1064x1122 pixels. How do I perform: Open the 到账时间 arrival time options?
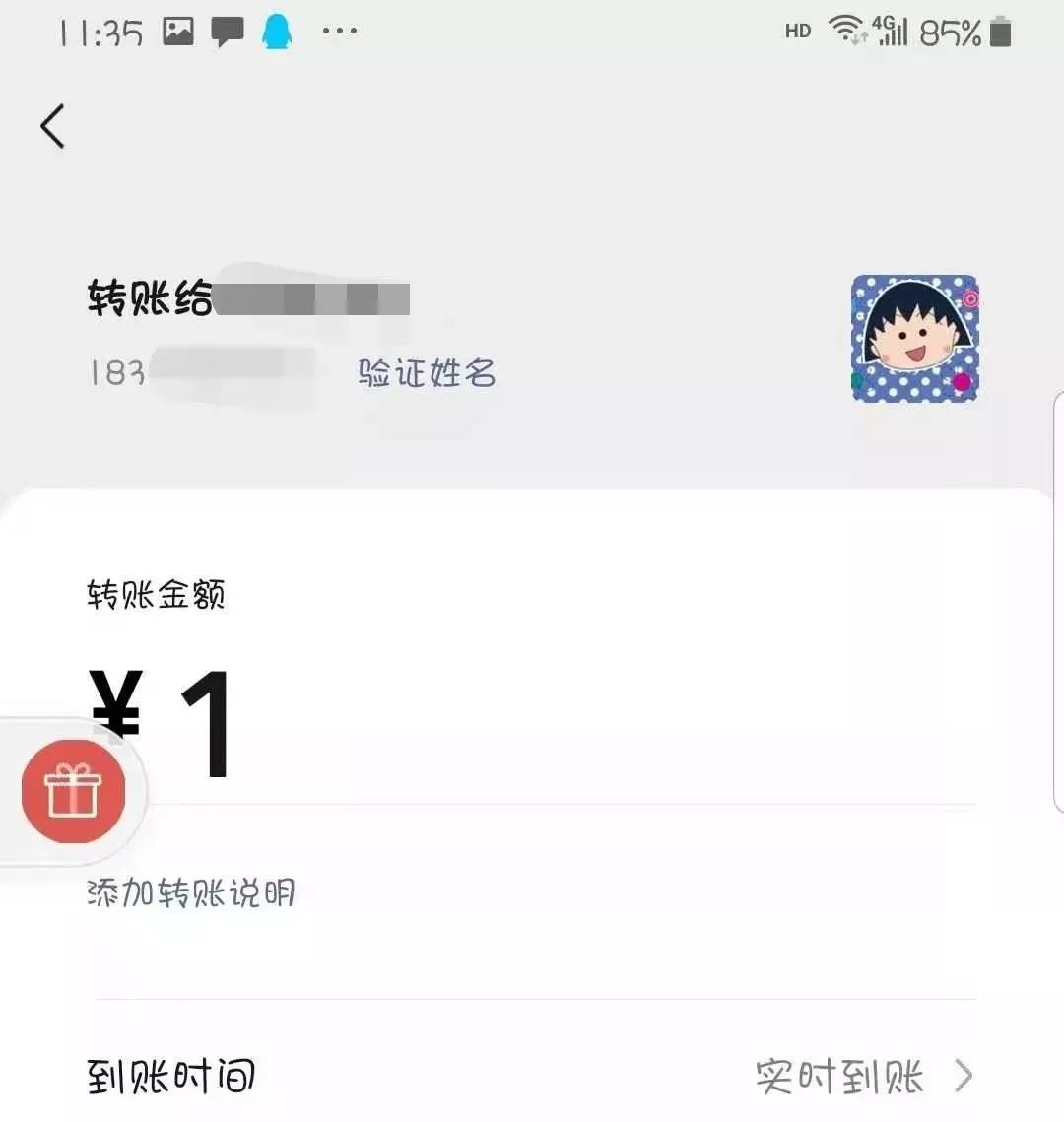point(862,1076)
